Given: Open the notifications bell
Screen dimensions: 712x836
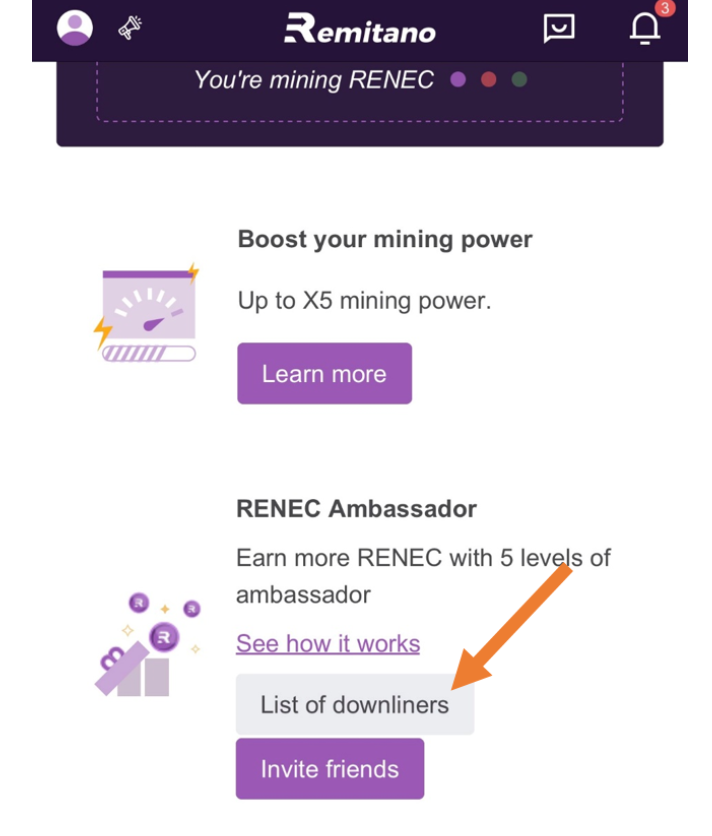Looking at the screenshot, I should pyautogui.click(x=645, y=28).
